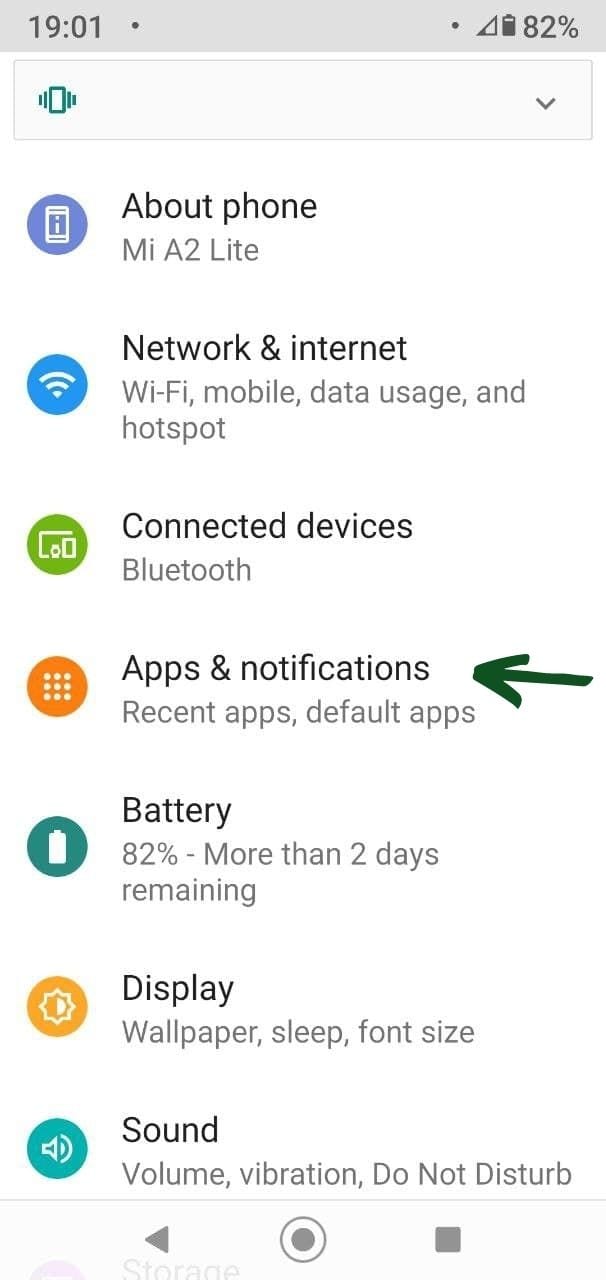606x1280 pixels.
Task: Expand the vibrate suggestion card chevron
Action: 545,103
